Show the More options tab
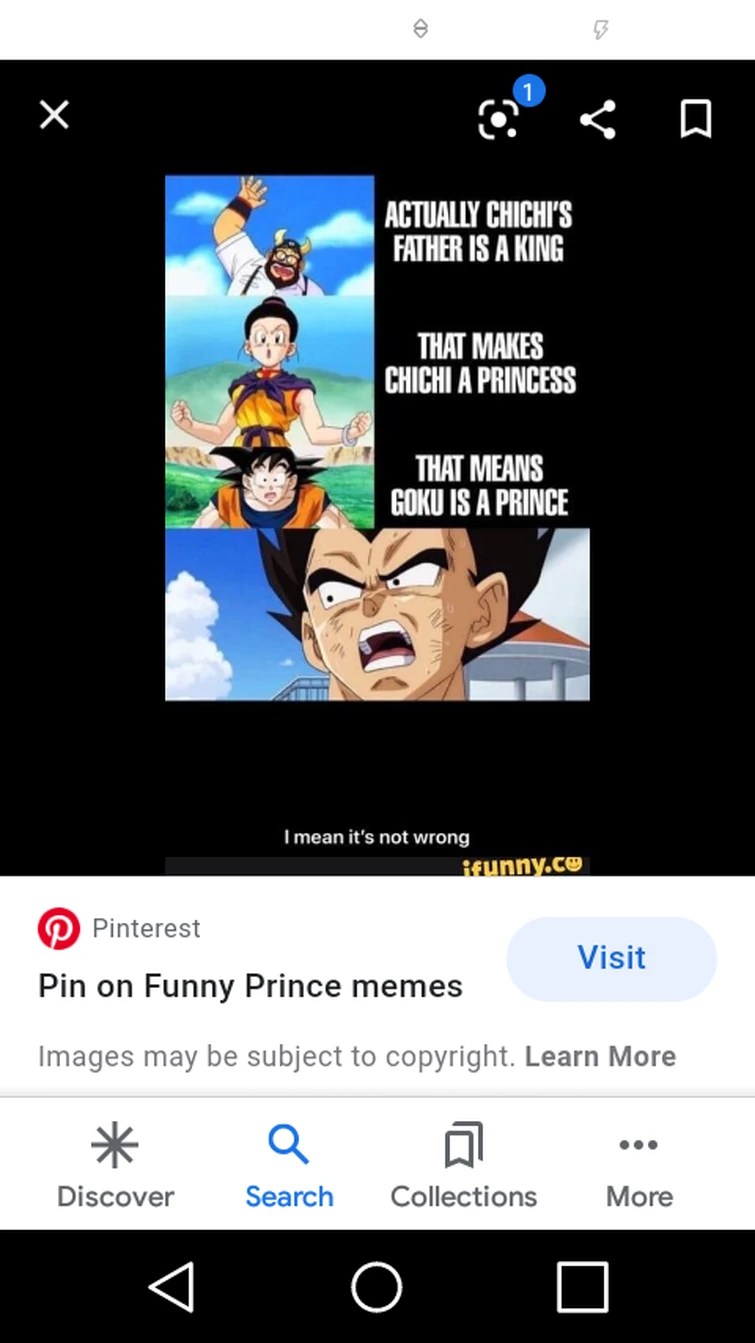 tap(639, 1166)
